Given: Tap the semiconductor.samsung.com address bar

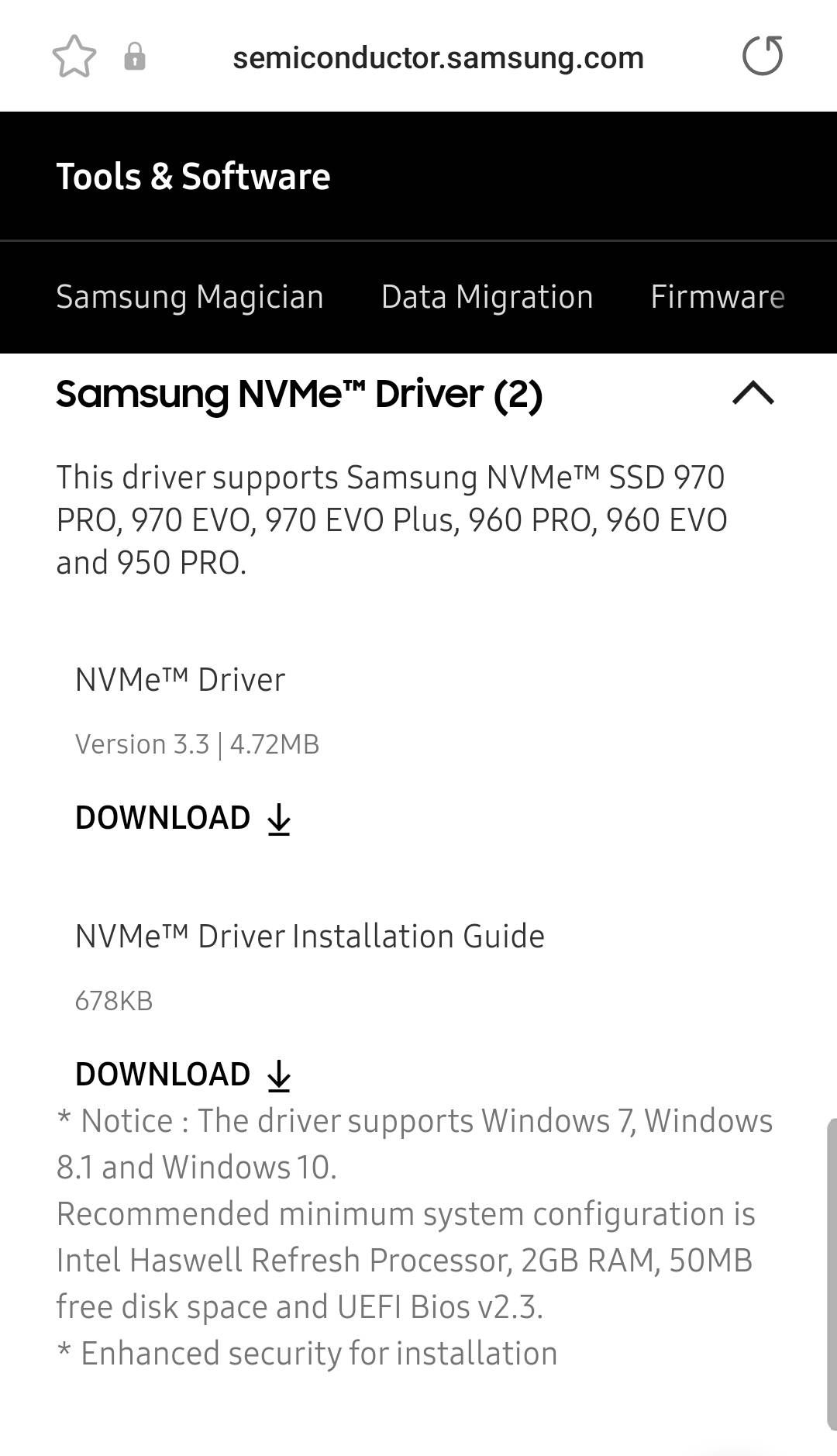Looking at the screenshot, I should [x=438, y=58].
